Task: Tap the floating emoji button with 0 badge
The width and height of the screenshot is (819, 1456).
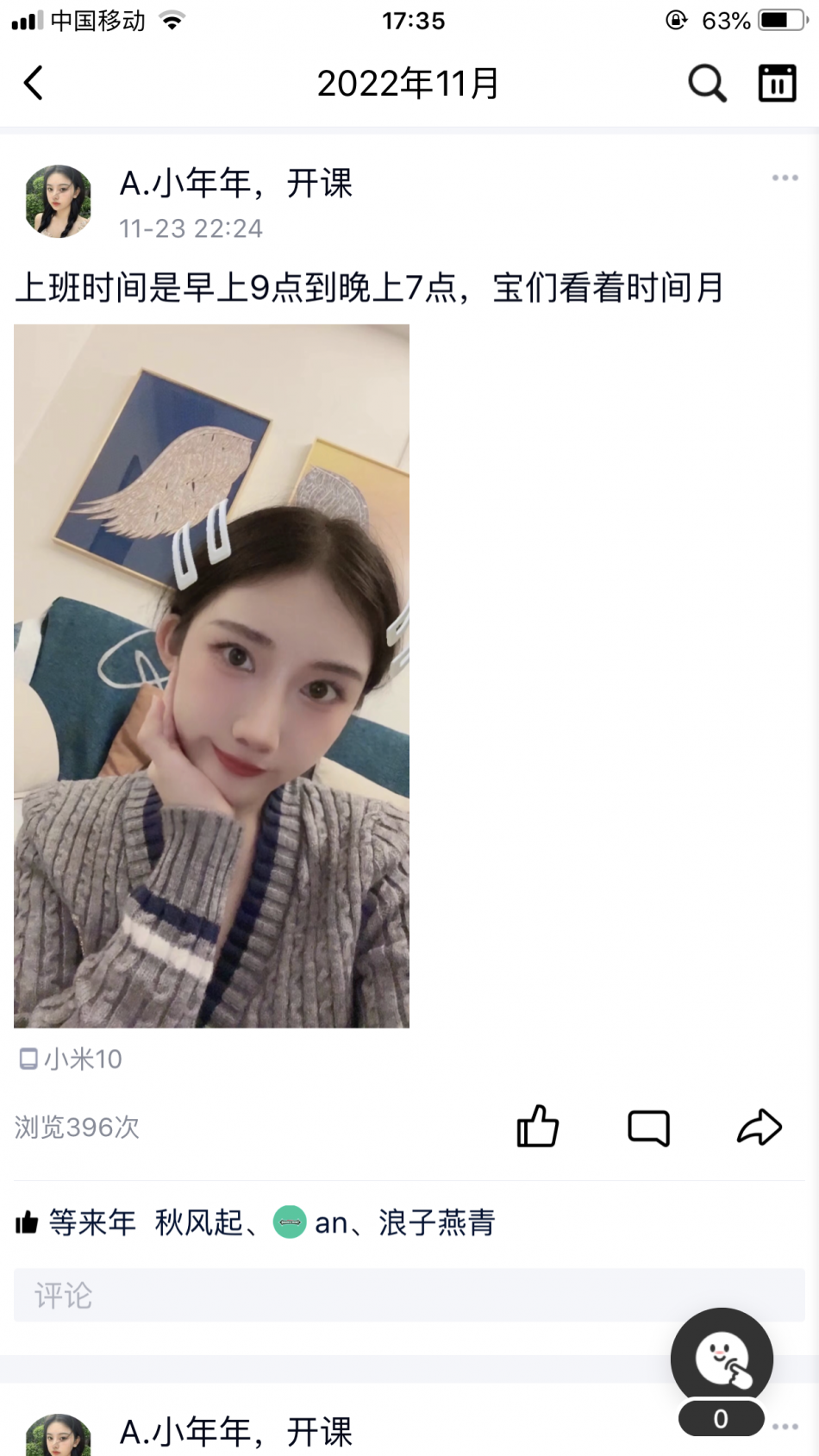Action: [722, 1359]
